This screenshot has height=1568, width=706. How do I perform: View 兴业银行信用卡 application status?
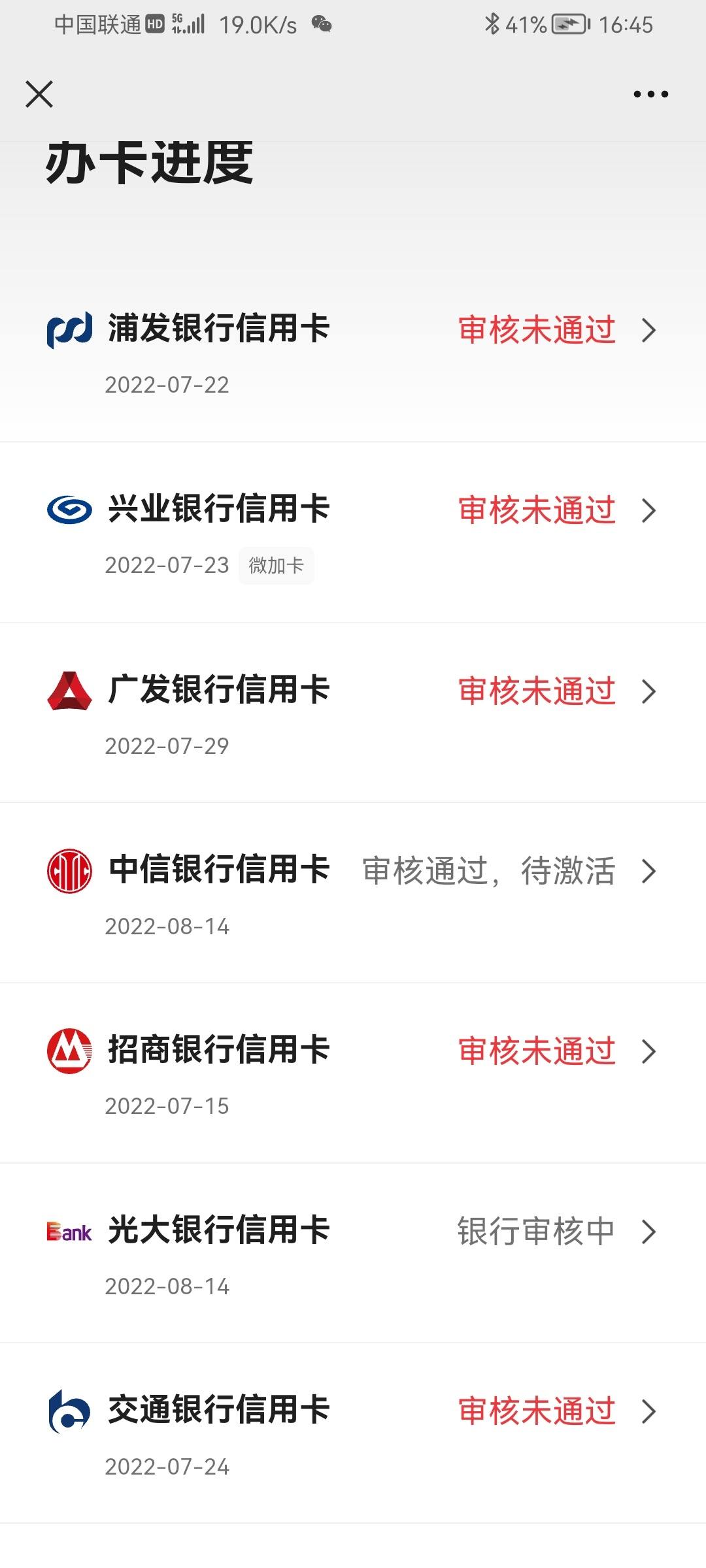click(x=353, y=532)
